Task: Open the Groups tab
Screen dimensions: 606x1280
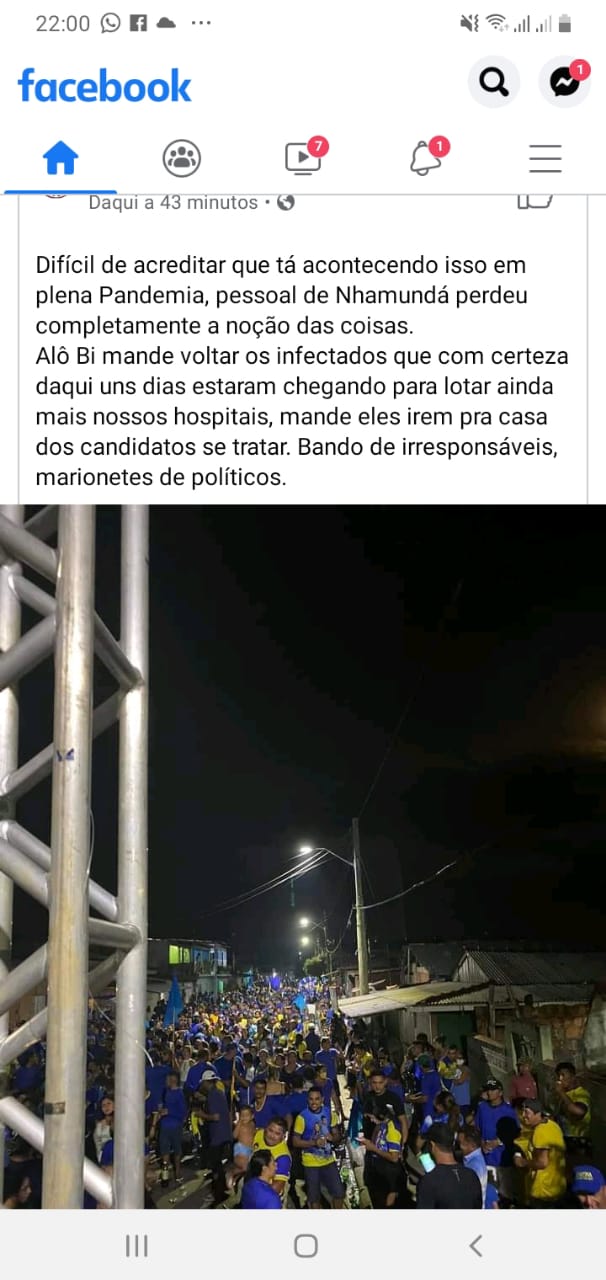Action: pos(182,158)
